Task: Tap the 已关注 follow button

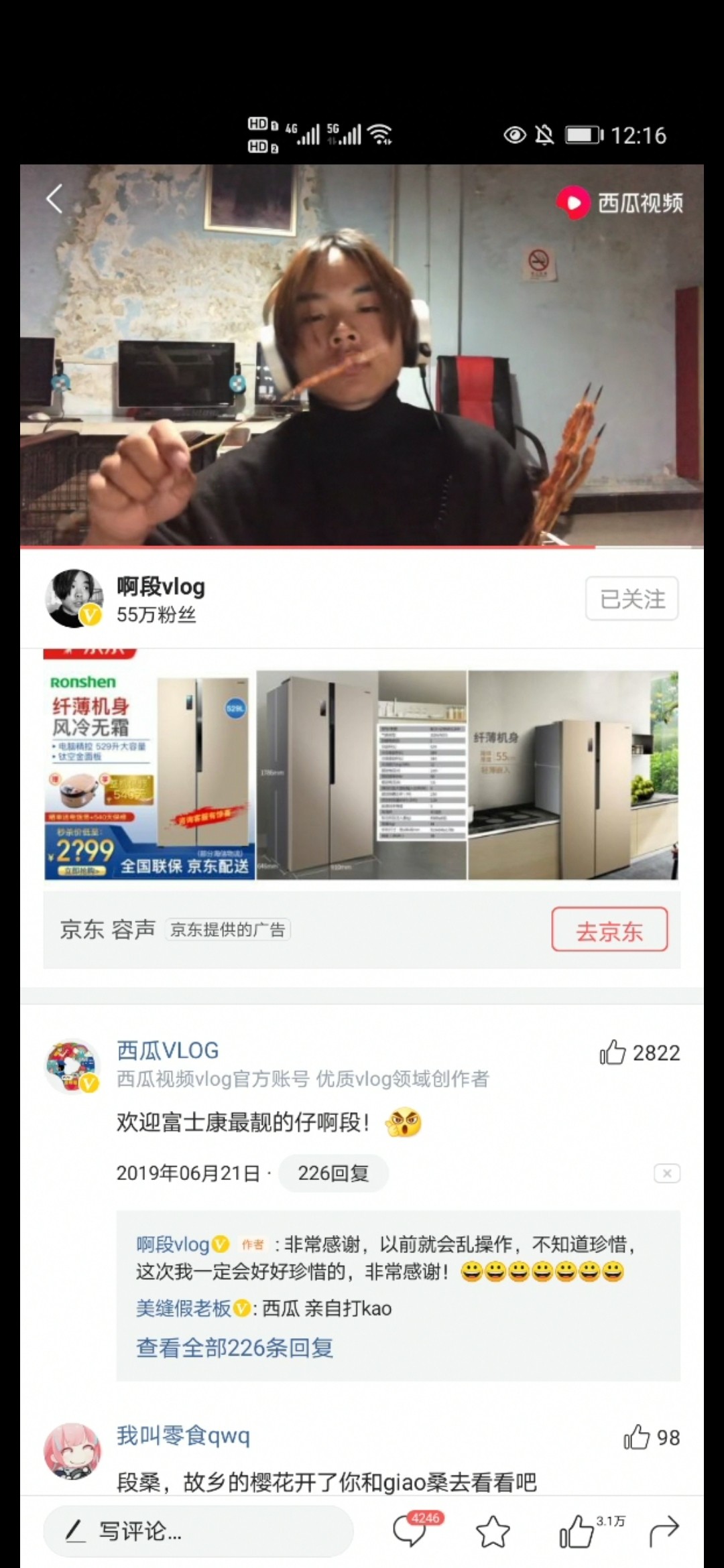Action: click(x=631, y=598)
